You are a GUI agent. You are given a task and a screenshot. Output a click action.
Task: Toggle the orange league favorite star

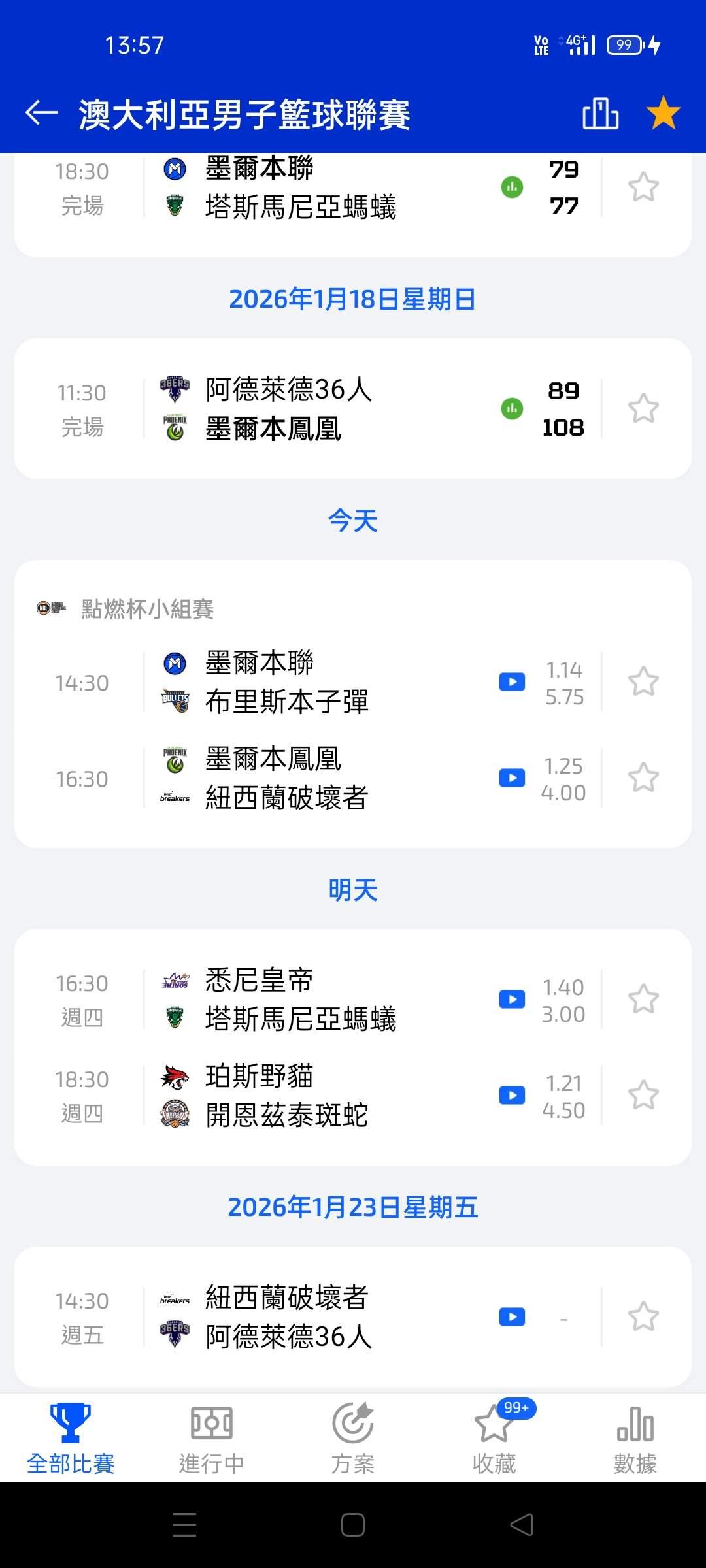coord(663,113)
